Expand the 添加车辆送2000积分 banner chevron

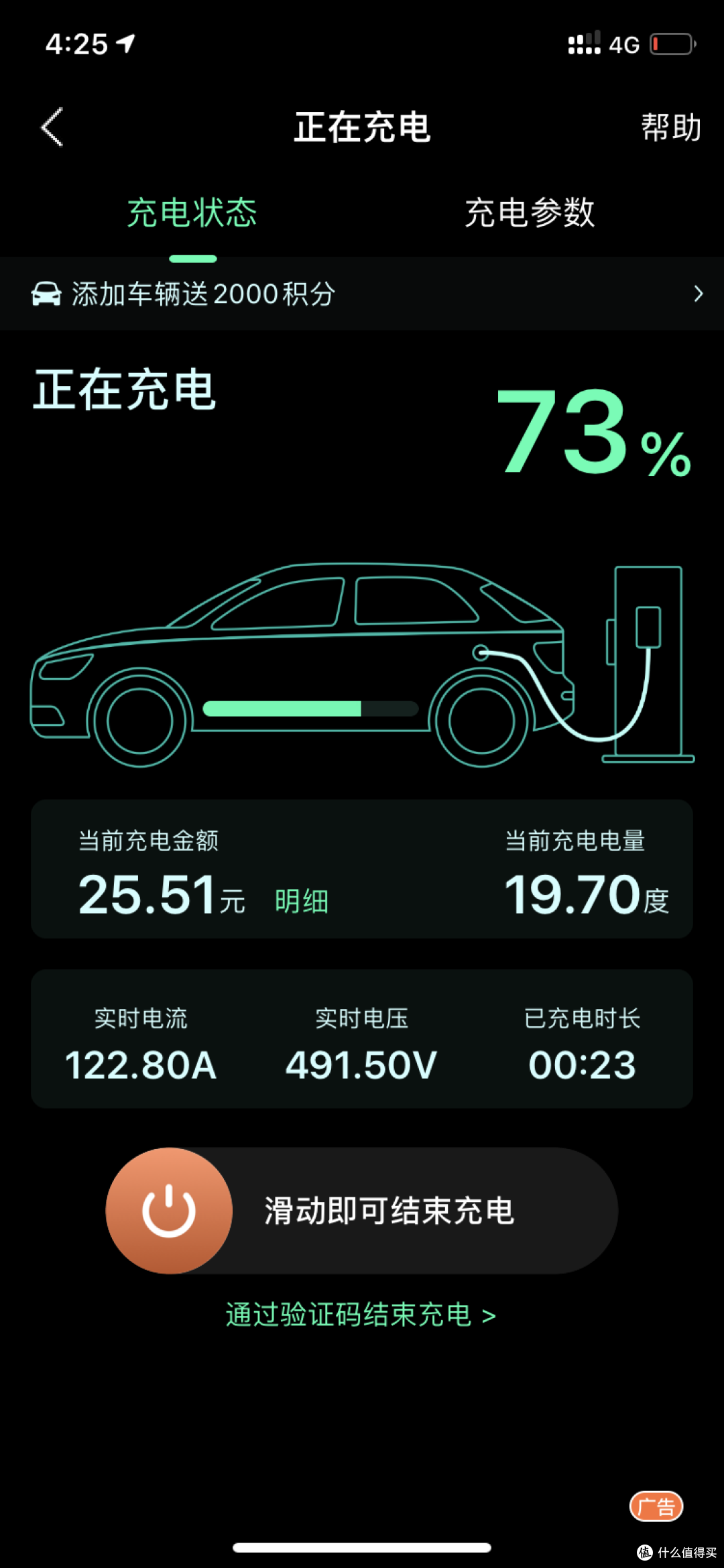pyautogui.click(x=697, y=294)
